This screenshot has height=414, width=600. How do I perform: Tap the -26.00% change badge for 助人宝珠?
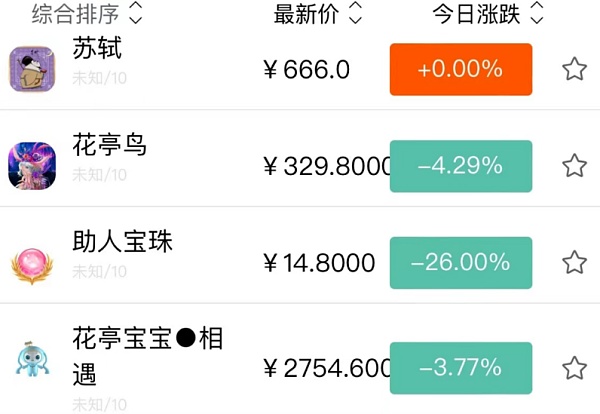[460, 263]
